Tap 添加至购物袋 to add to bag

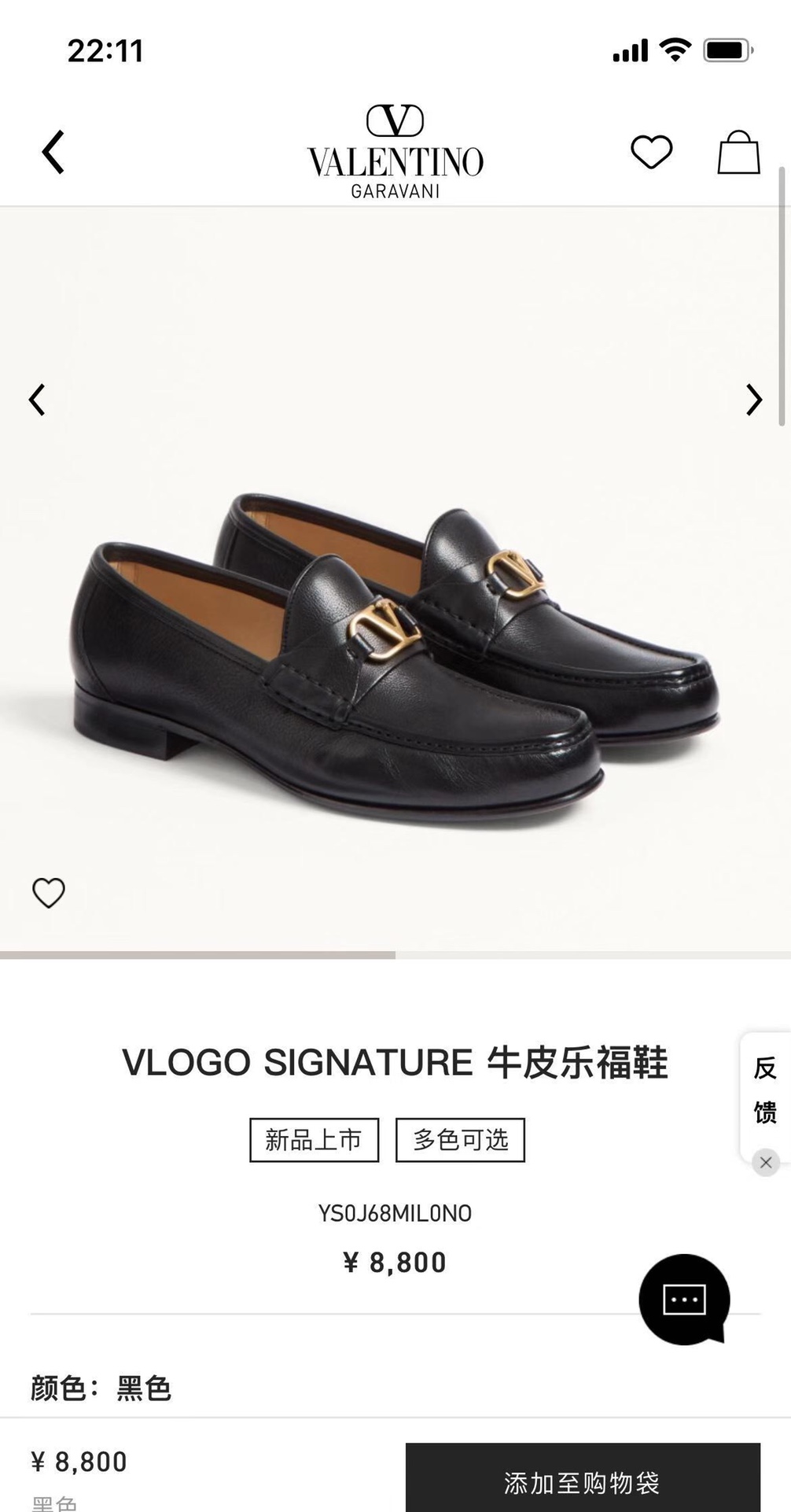[583, 1482]
